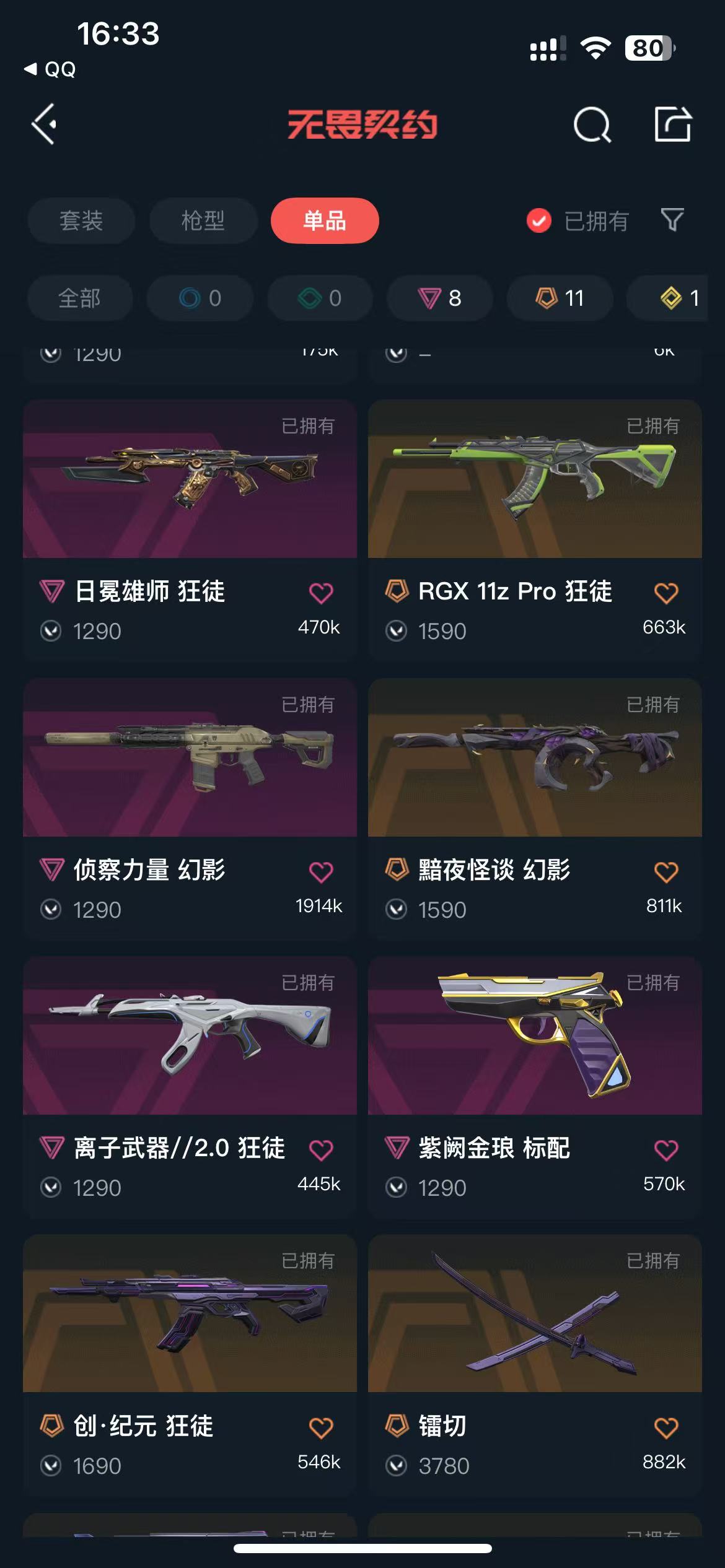Viewport: 725px width, 1568px height.
Task: Filter by the purple tier chip showing 8
Action: (440, 298)
